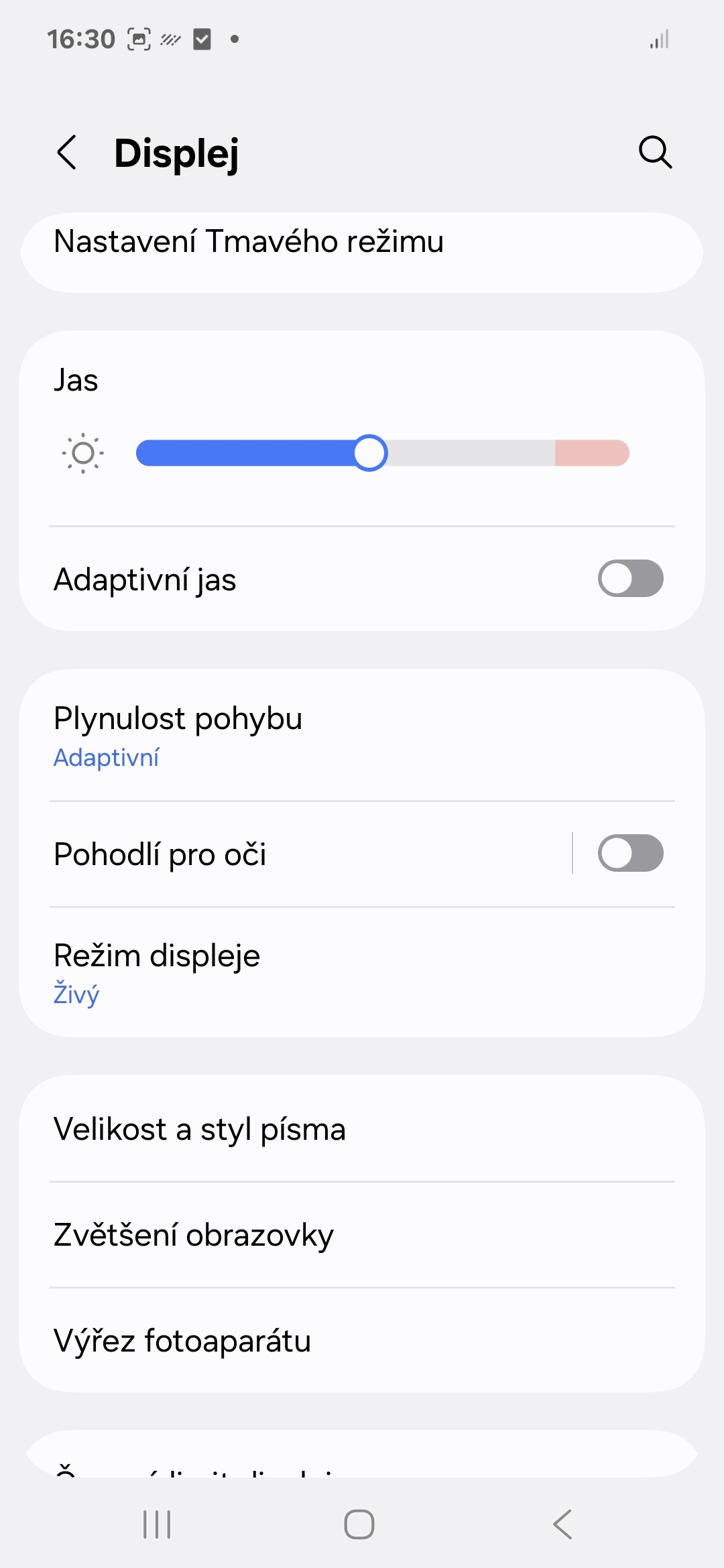Open Zvětšení obrazovky
This screenshot has height=1568, width=724.
[x=362, y=1235]
